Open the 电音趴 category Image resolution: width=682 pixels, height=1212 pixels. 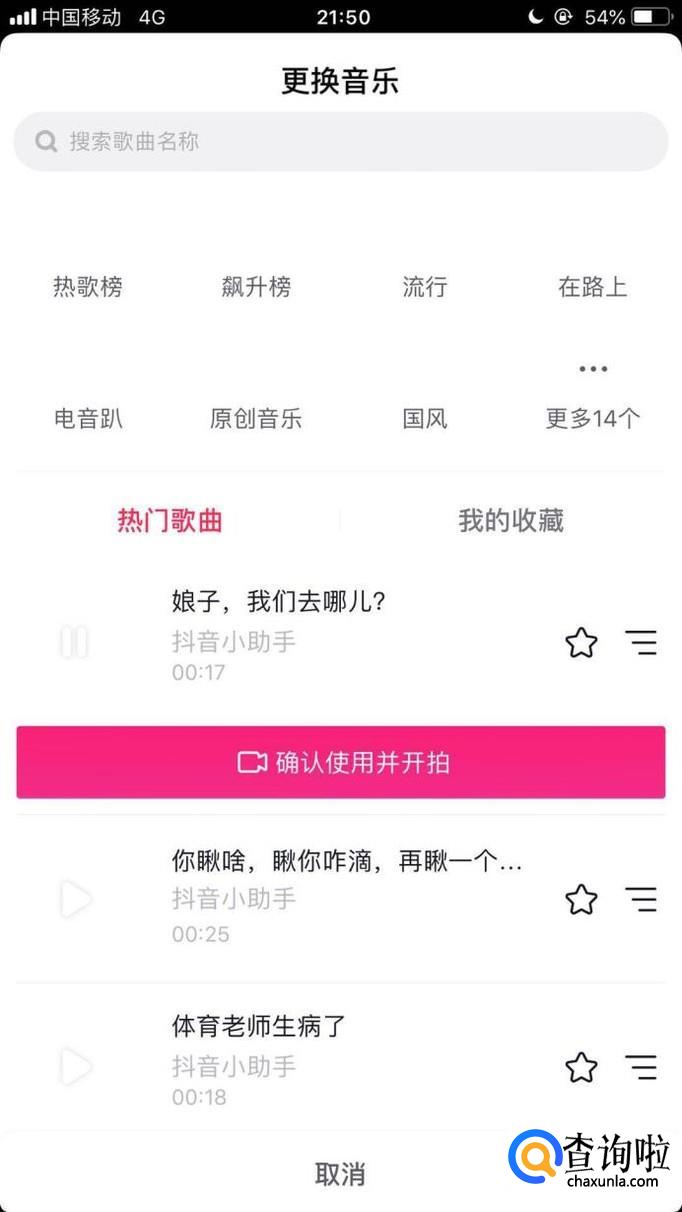click(x=88, y=418)
